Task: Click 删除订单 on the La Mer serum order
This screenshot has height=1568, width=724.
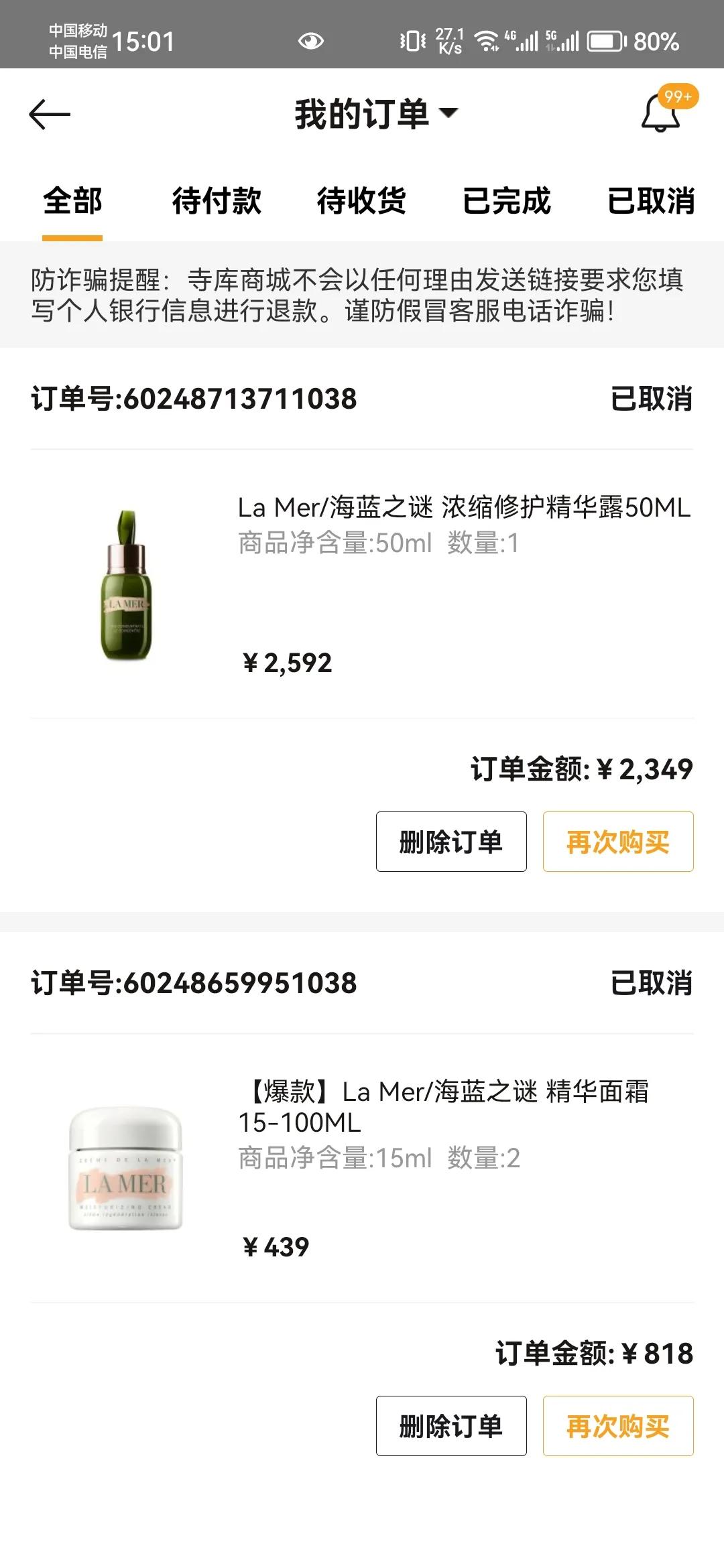Action: (450, 842)
